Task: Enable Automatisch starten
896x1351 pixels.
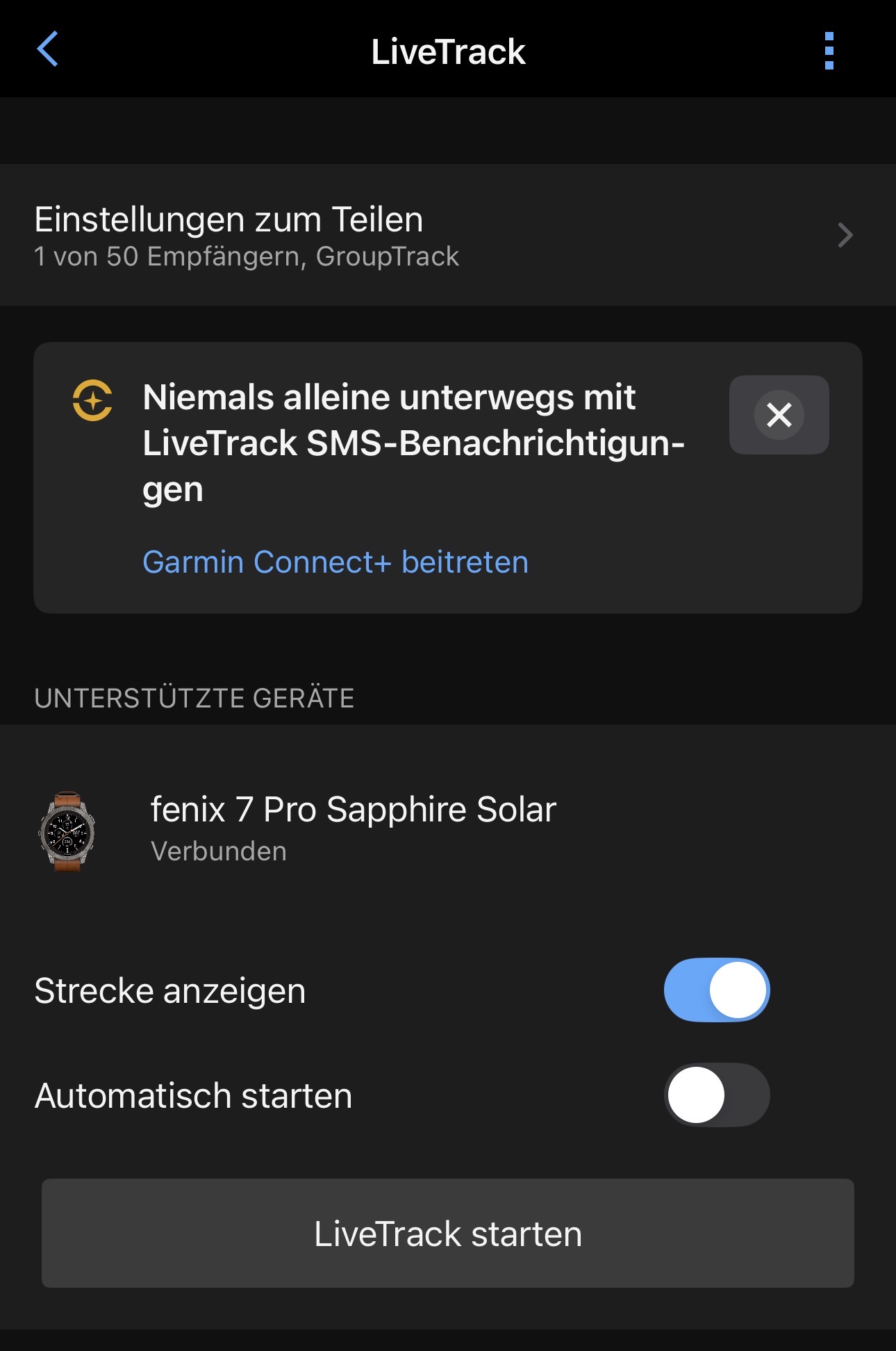Action: [x=716, y=1095]
